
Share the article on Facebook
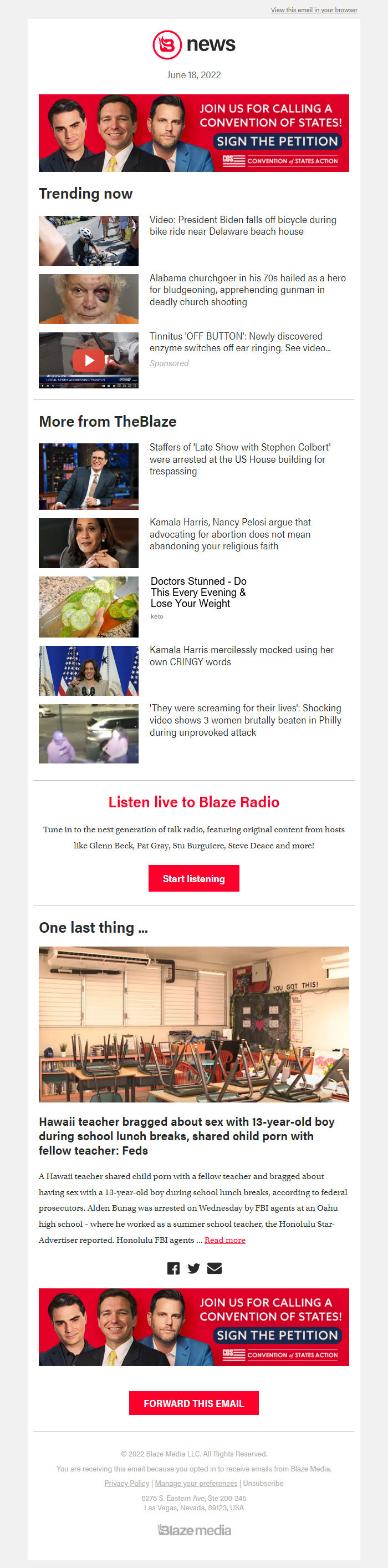tap(173, 1268)
